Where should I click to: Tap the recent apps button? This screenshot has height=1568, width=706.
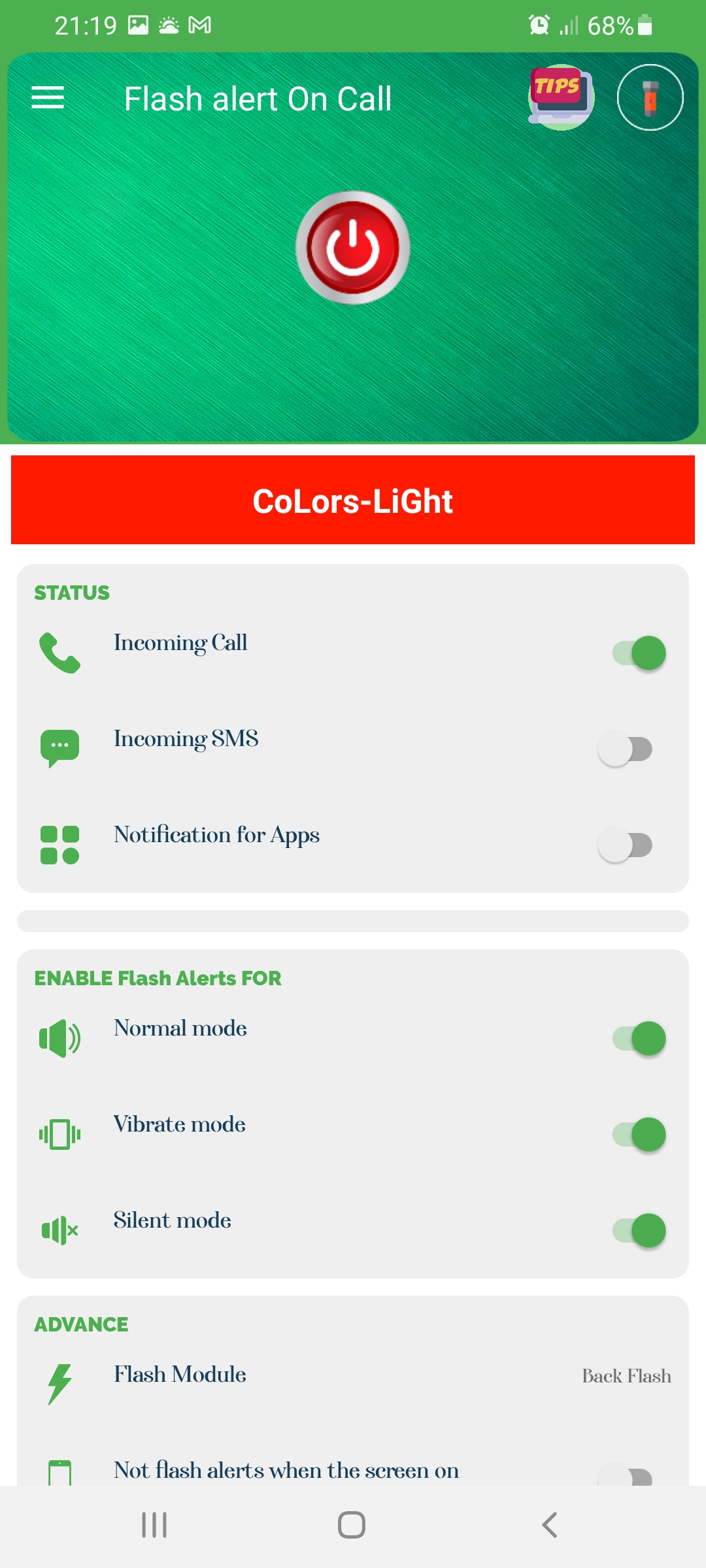(x=154, y=1526)
